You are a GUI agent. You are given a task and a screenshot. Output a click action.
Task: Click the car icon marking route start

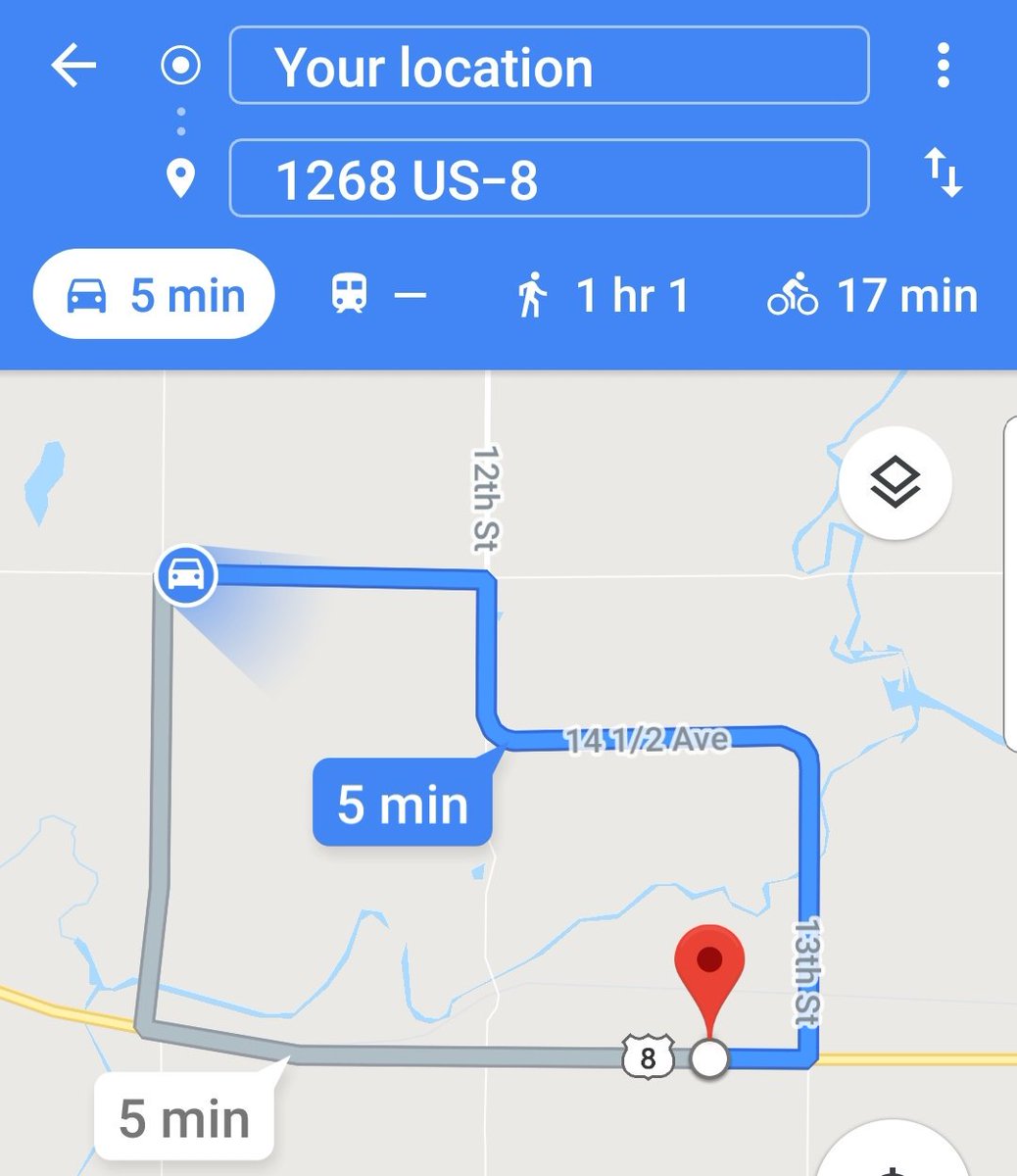point(186,575)
